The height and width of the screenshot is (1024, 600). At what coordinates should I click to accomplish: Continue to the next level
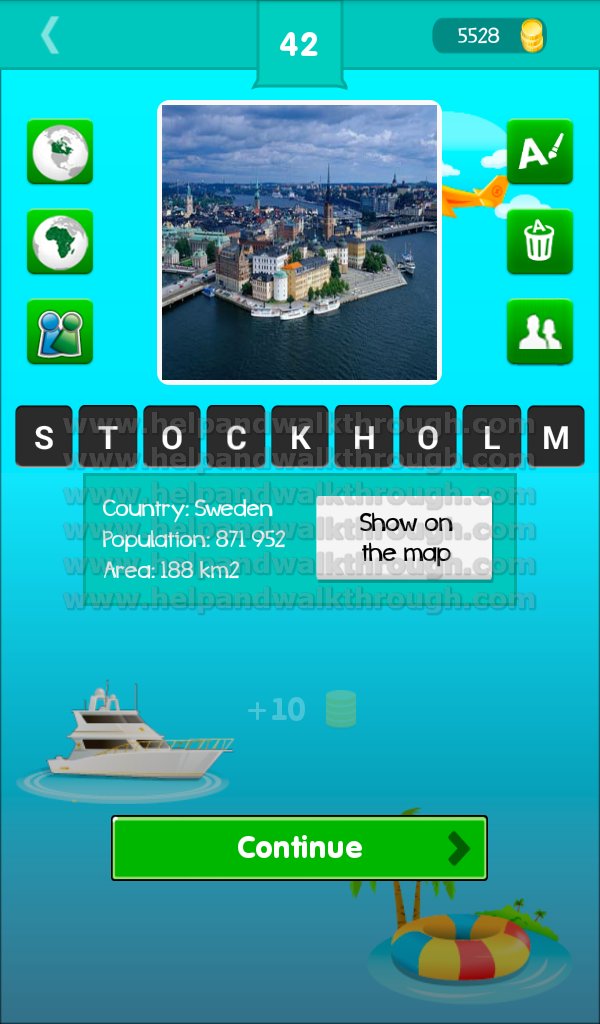click(x=300, y=848)
